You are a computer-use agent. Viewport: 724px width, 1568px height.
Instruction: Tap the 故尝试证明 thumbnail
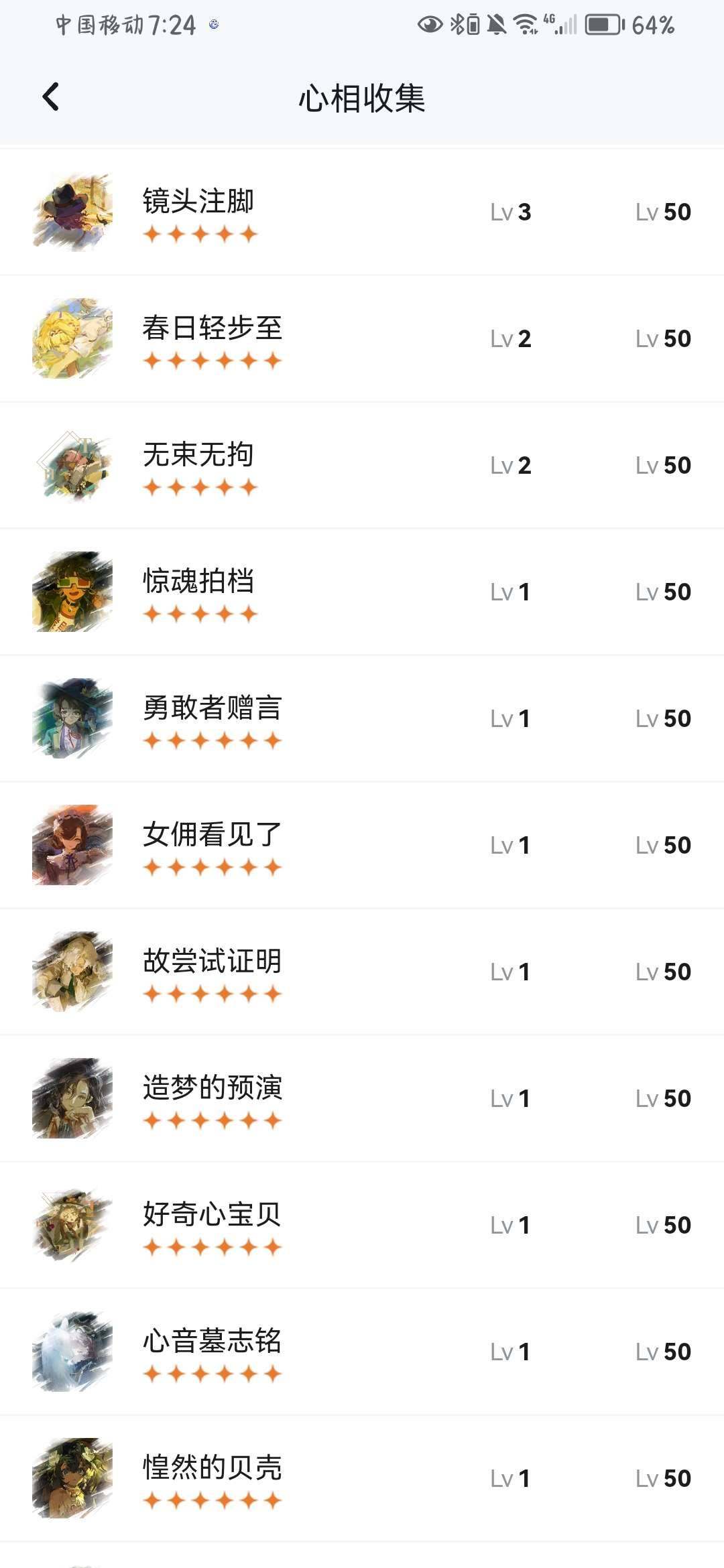click(72, 972)
